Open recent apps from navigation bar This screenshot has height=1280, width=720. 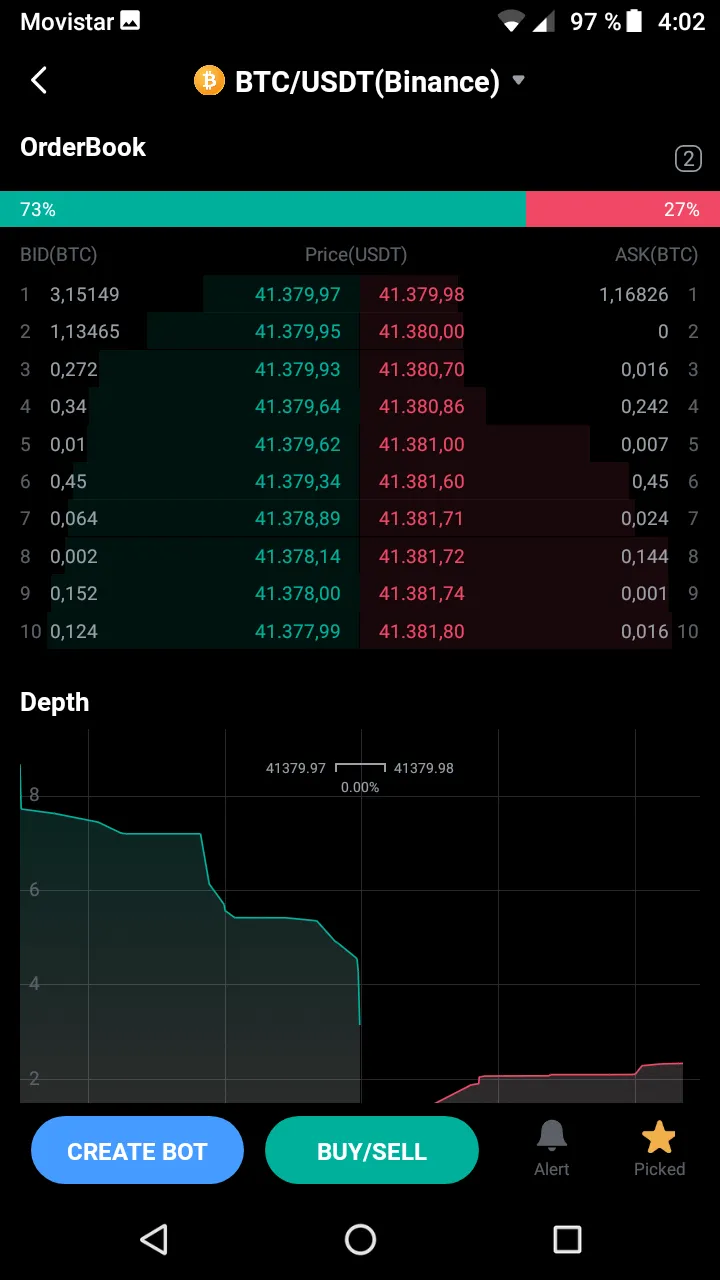pyautogui.click(x=567, y=1240)
